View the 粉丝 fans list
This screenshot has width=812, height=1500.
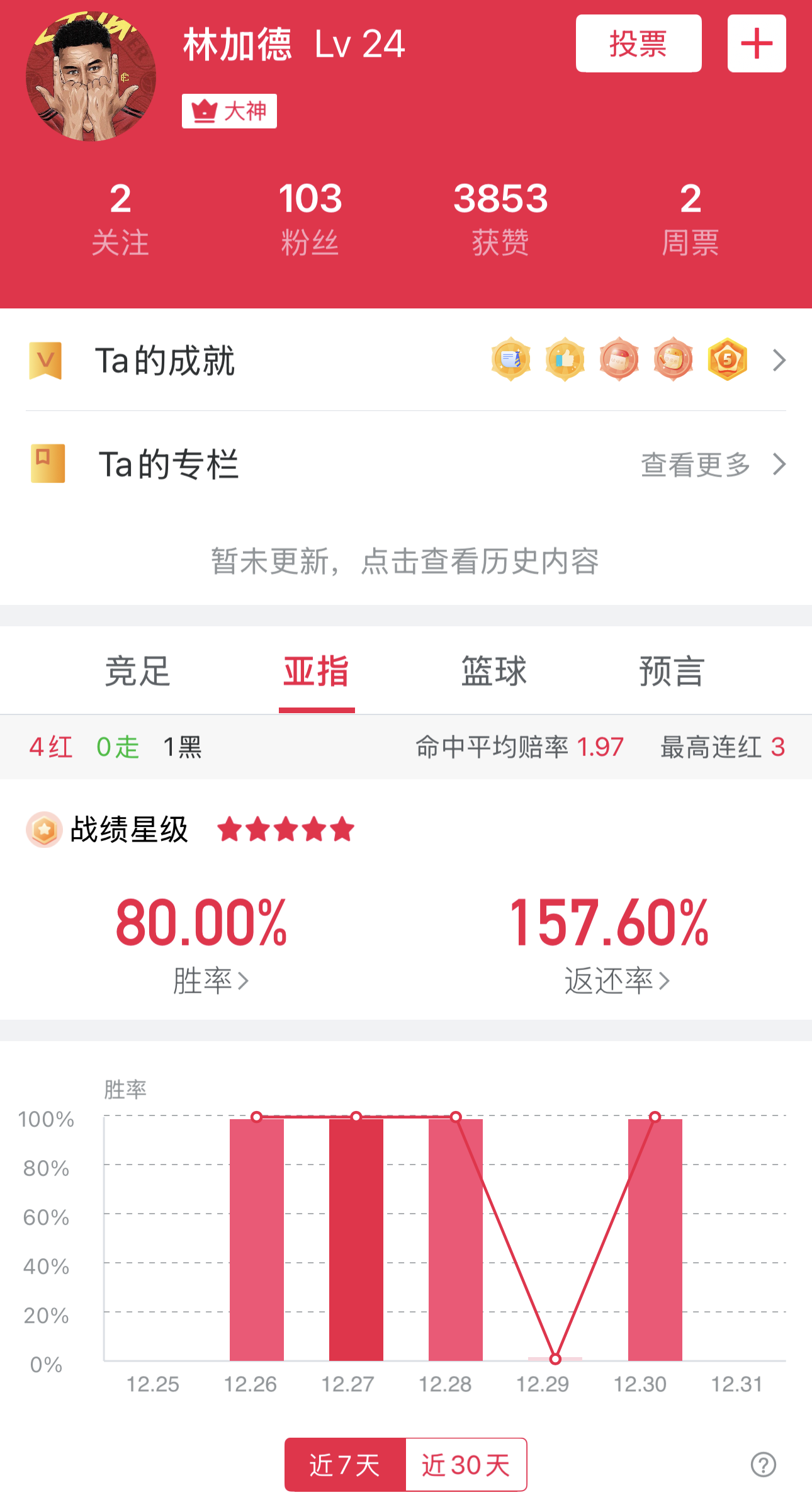tap(310, 218)
